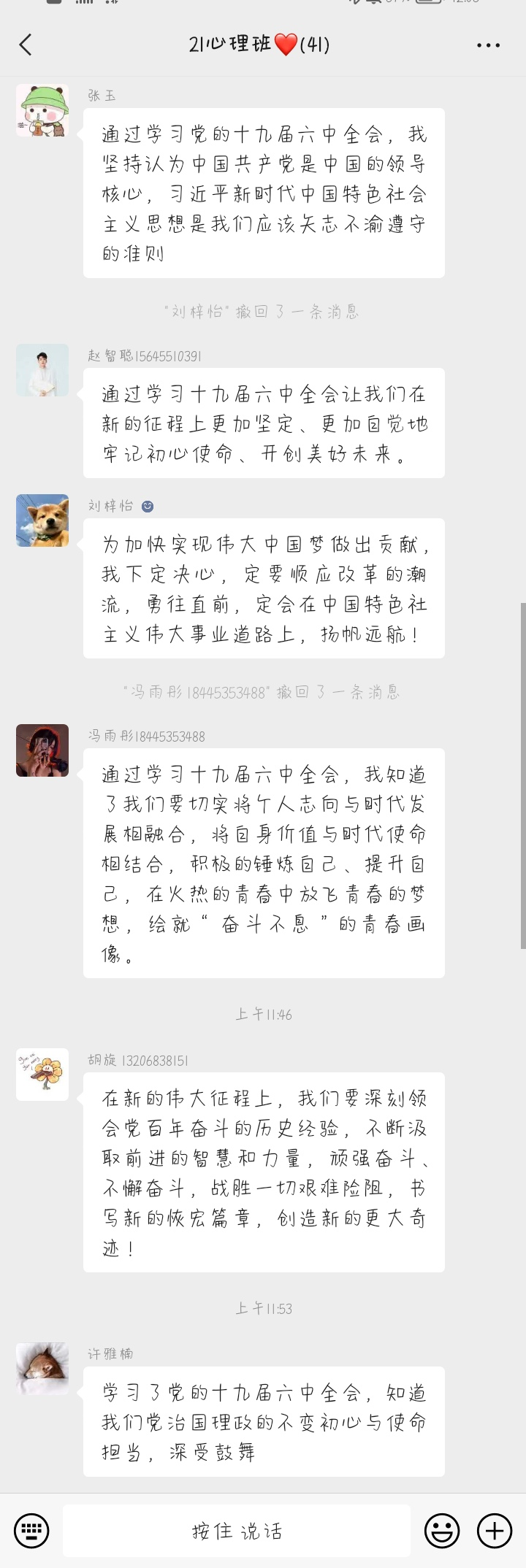
Task: View 胡旋's flower avatar profile
Action: point(42,1075)
